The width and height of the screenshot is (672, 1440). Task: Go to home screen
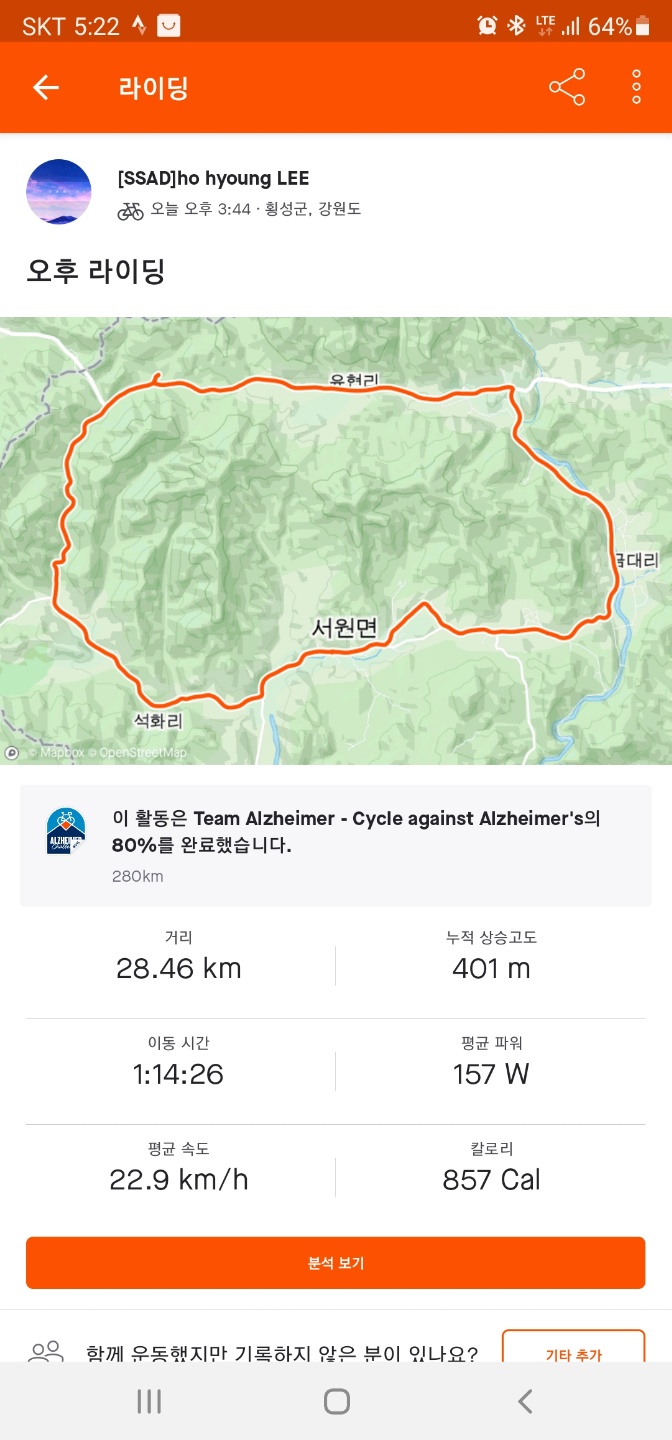click(x=337, y=1401)
